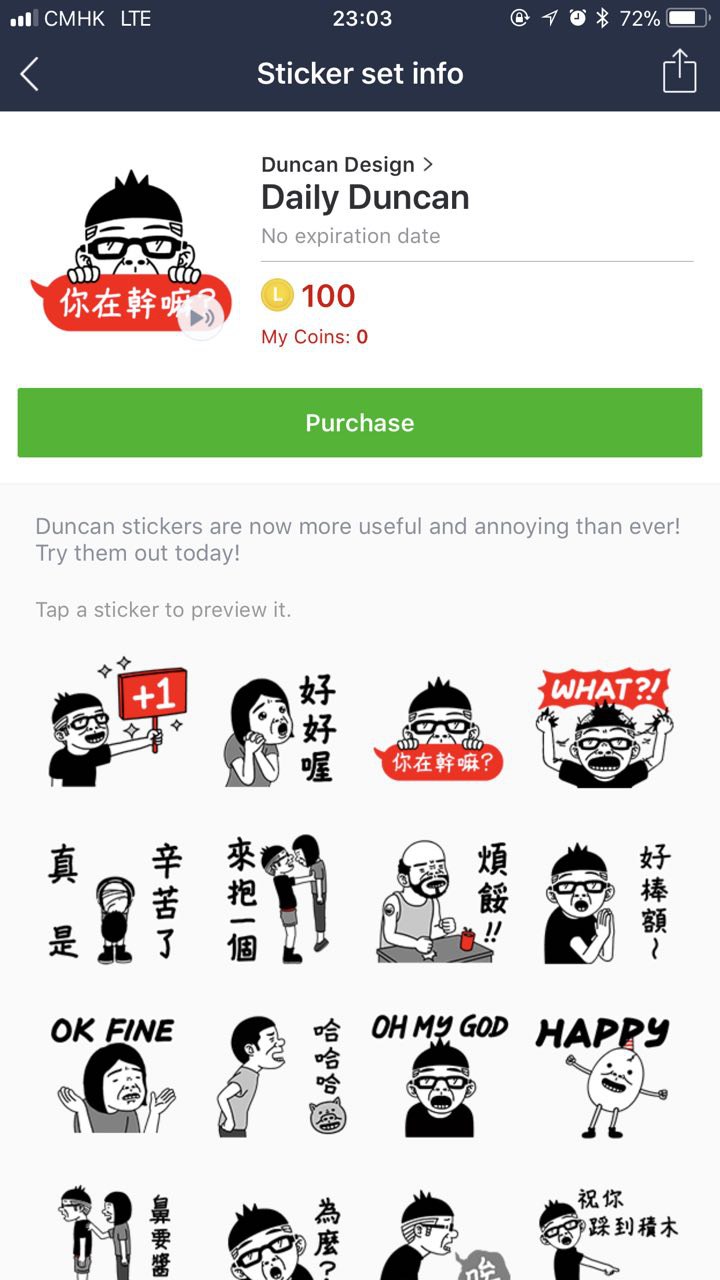Image resolution: width=720 pixels, height=1280 pixels.
Task: Preview the HAPPY egg sticker
Action: point(603,1075)
